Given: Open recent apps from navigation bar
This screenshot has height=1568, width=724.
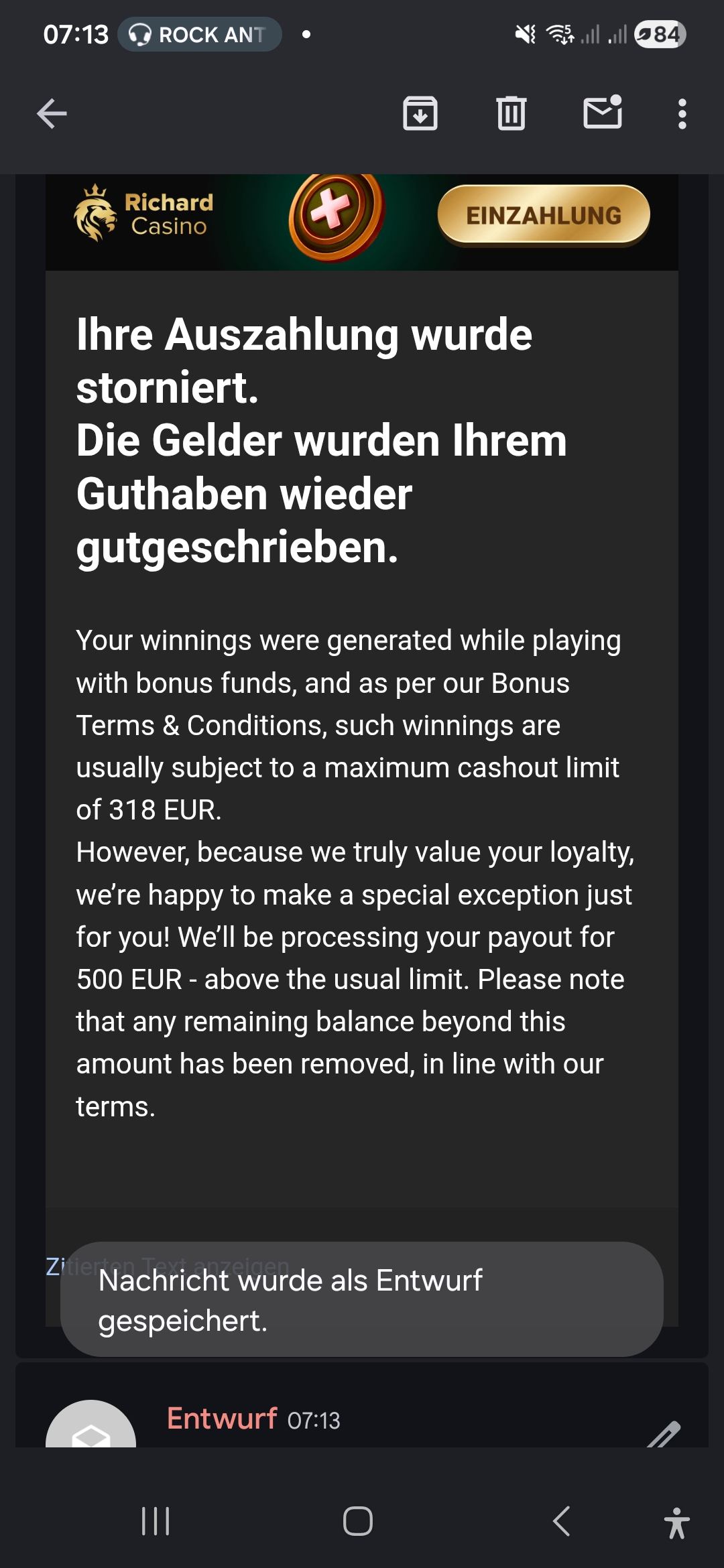Looking at the screenshot, I should coord(156,1521).
